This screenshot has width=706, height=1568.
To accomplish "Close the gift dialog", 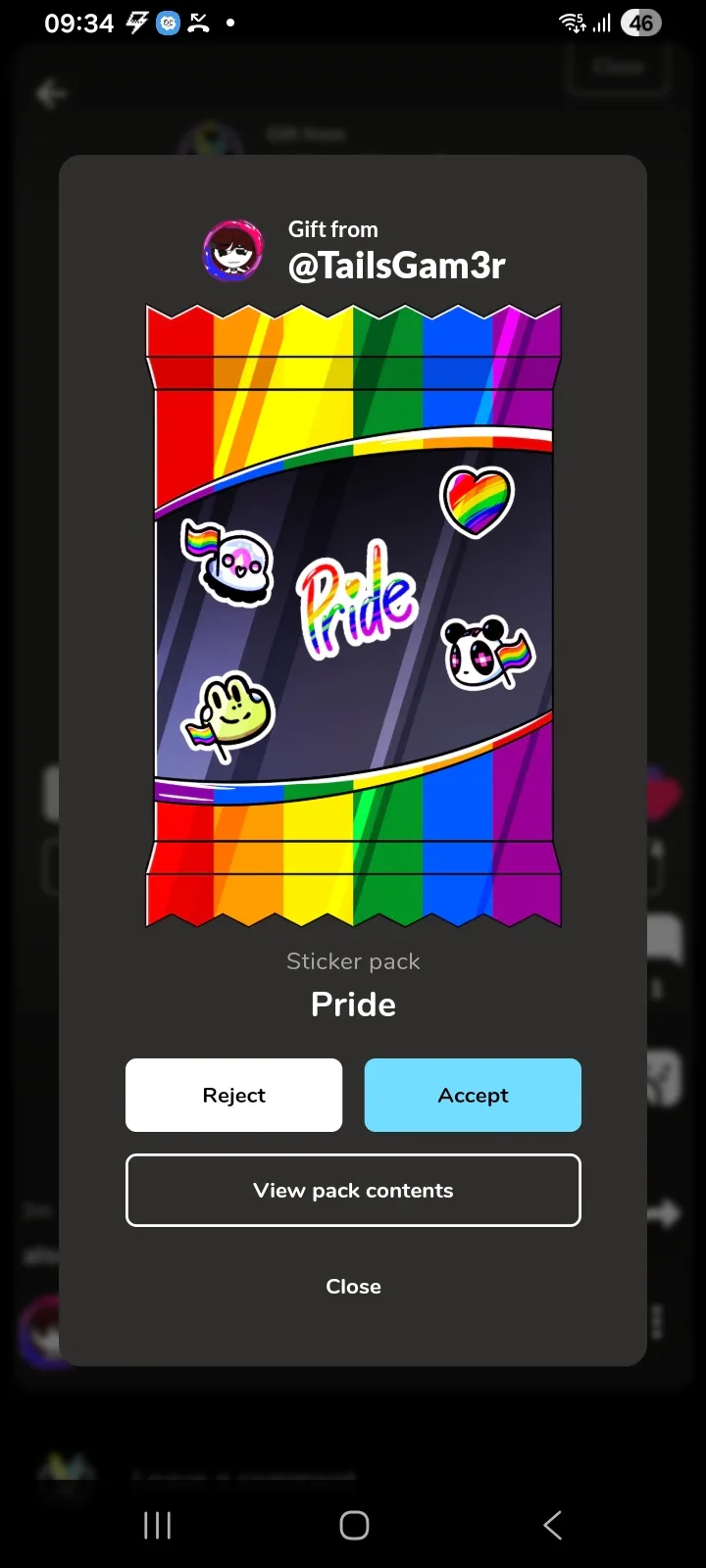I will (353, 1286).
